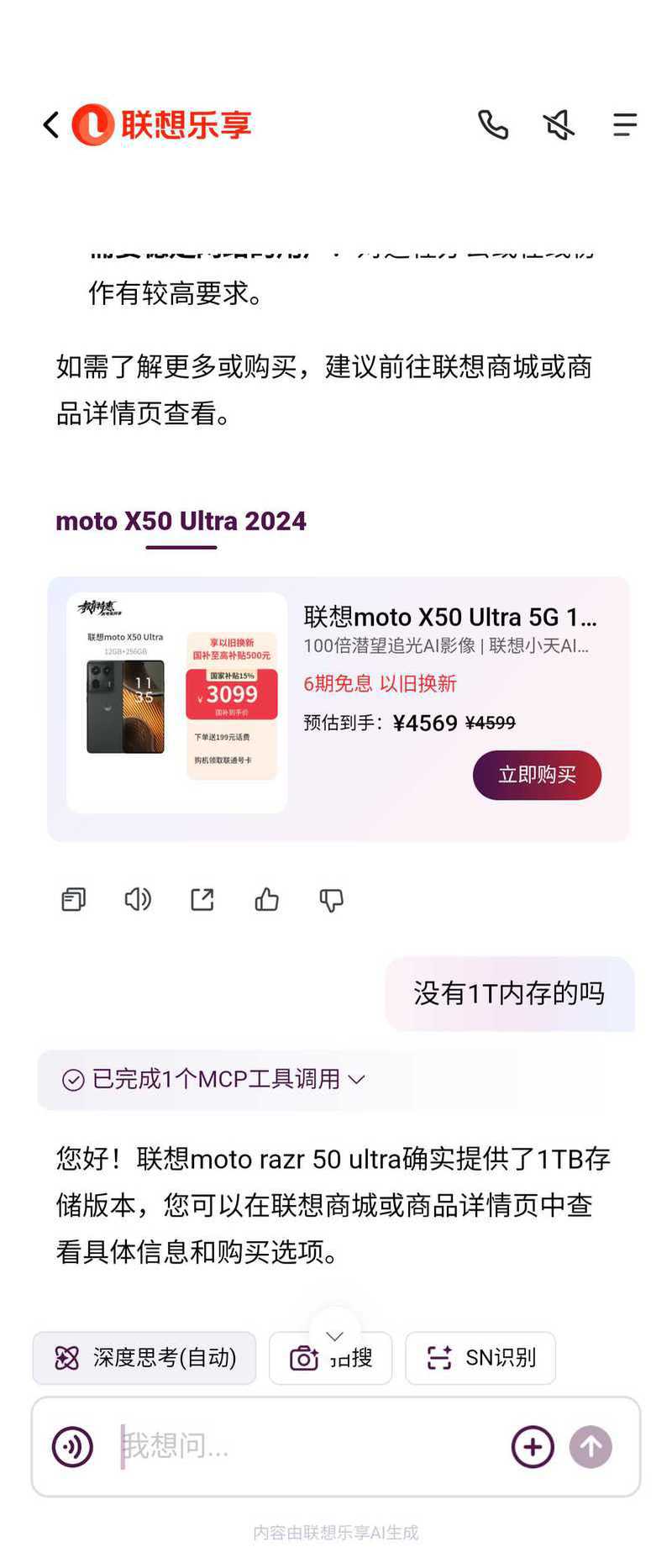Send the message with the up arrow
The height and width of the screenshot is (1568, 672).
click(591, 1447)
